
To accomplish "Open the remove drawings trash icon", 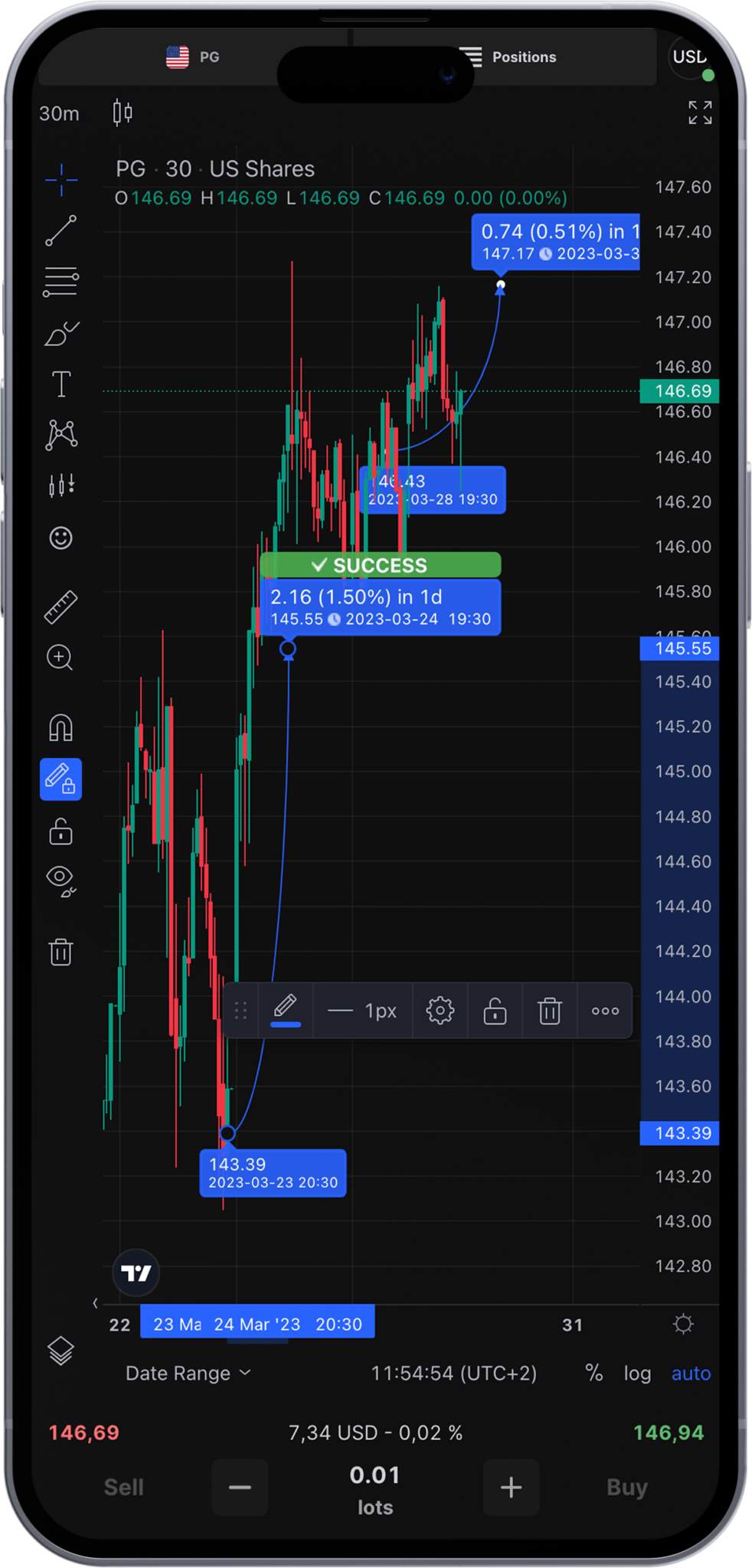I will 60,952.
